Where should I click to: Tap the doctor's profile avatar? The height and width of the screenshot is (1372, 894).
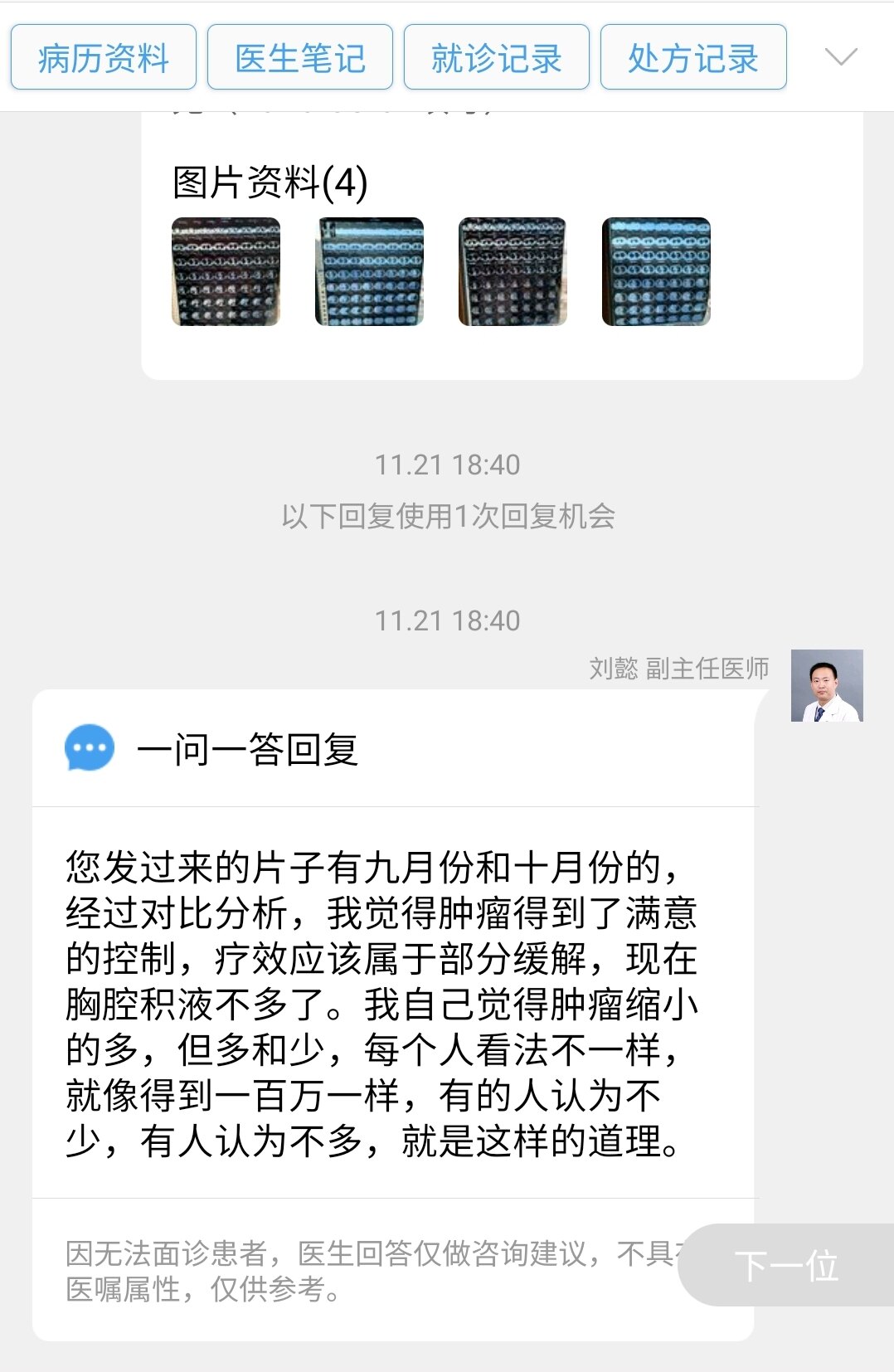tap(827, 685)
